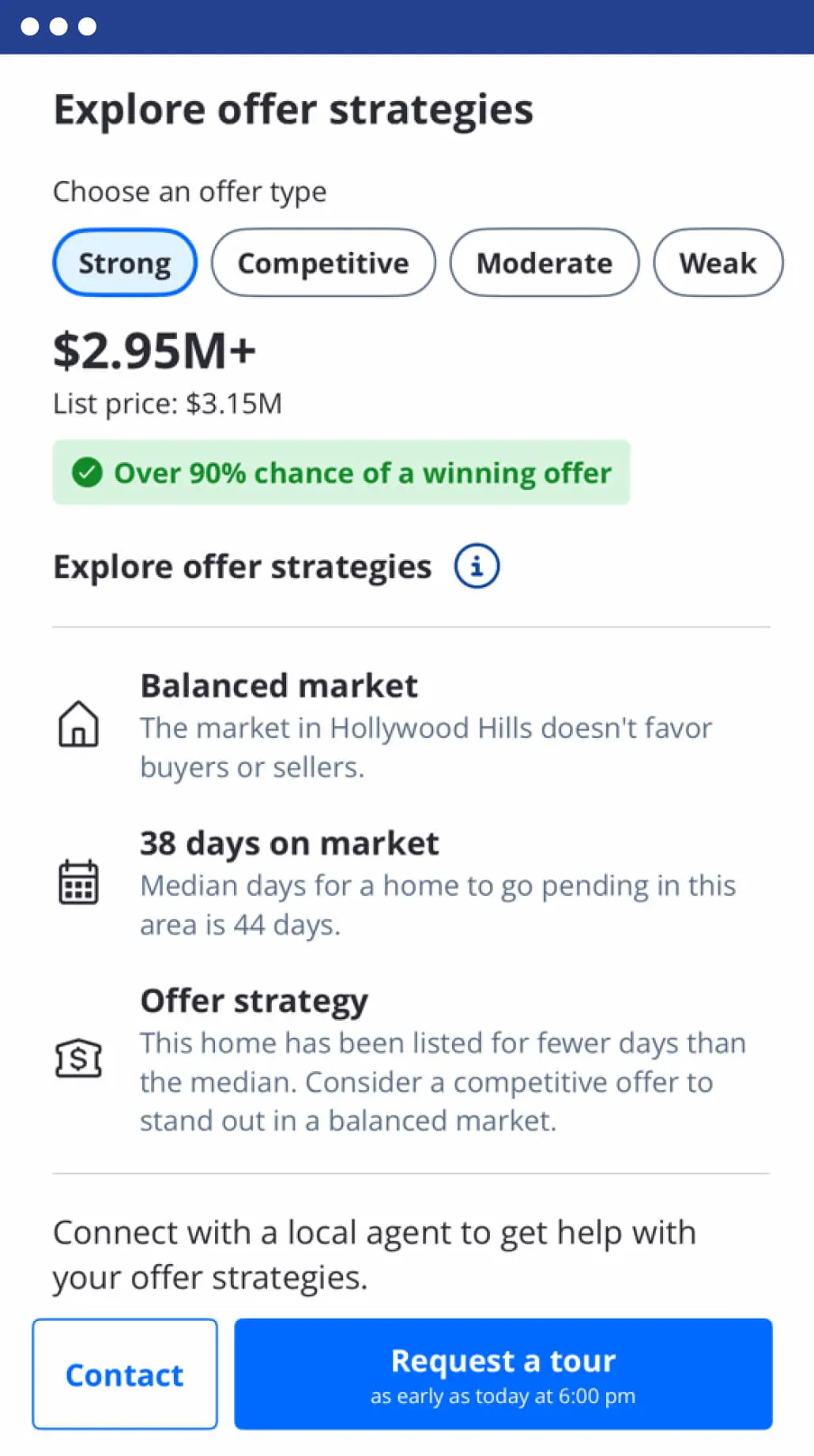Viewport: 814px width, 1456px height.
Task: Request a tour of this home
Action: click(503, 1374)
